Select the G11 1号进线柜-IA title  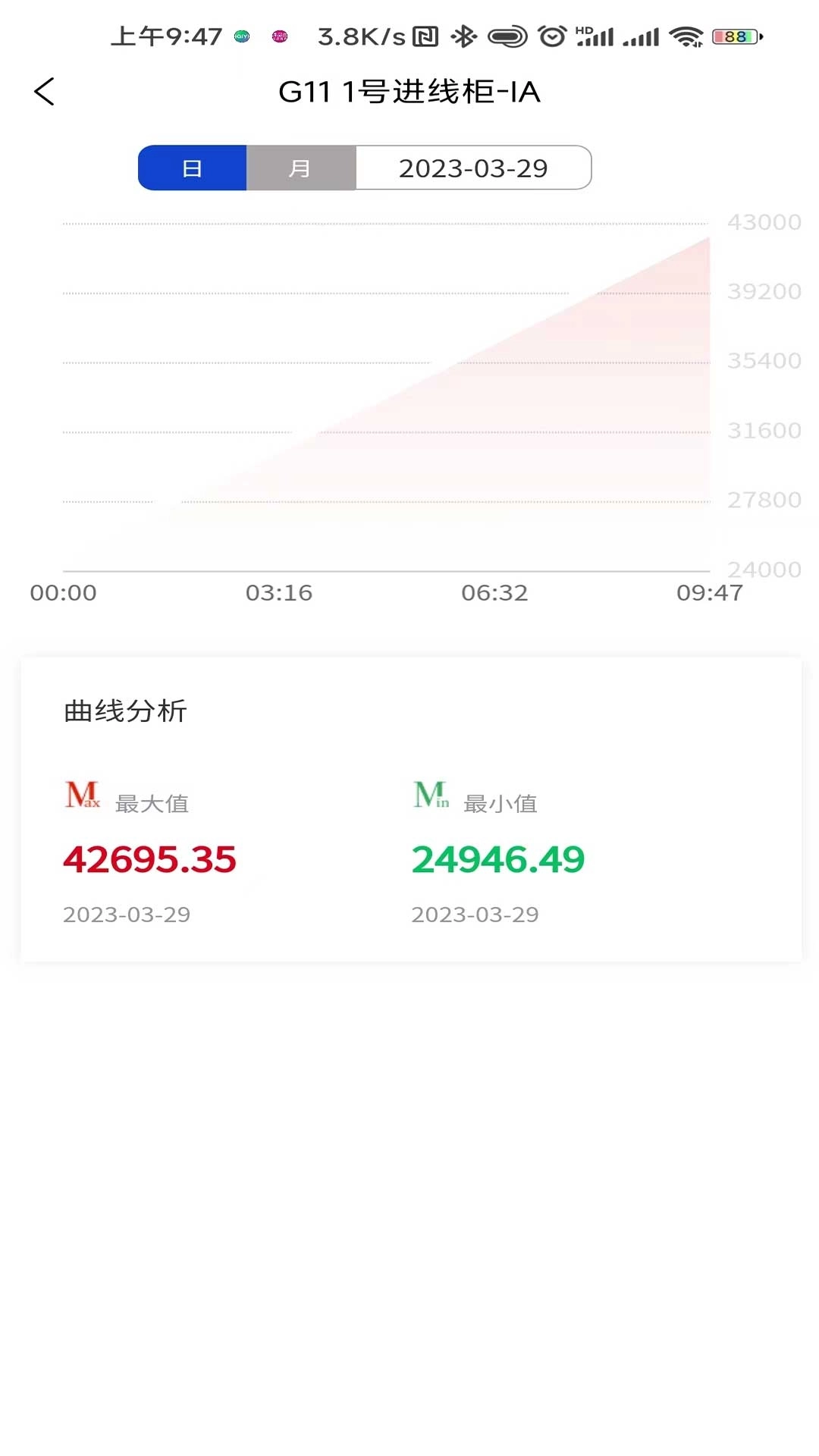point(409,91)
